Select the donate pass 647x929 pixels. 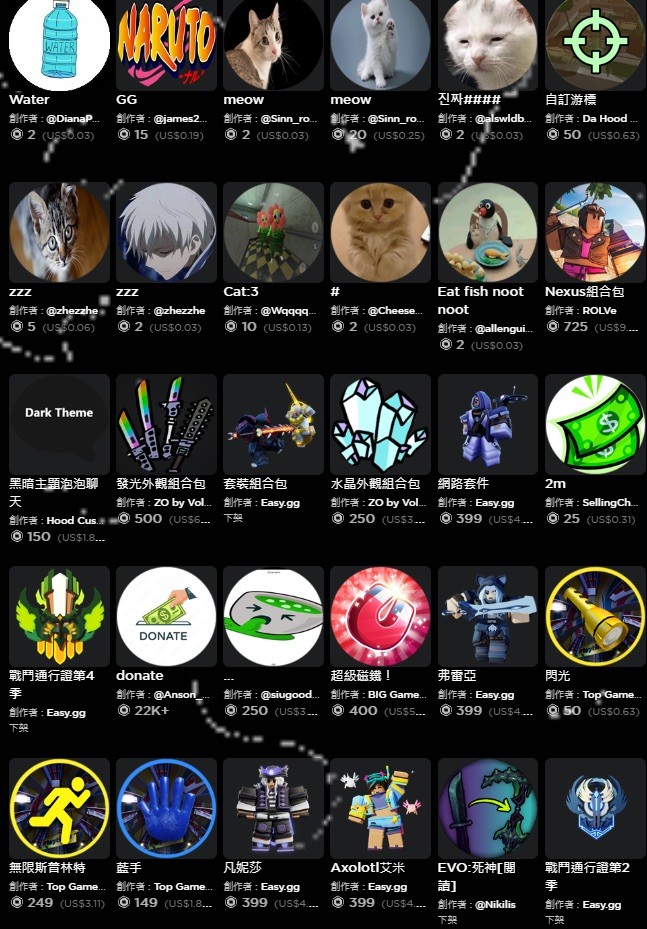pyautogui.click(x=166, y=616)
